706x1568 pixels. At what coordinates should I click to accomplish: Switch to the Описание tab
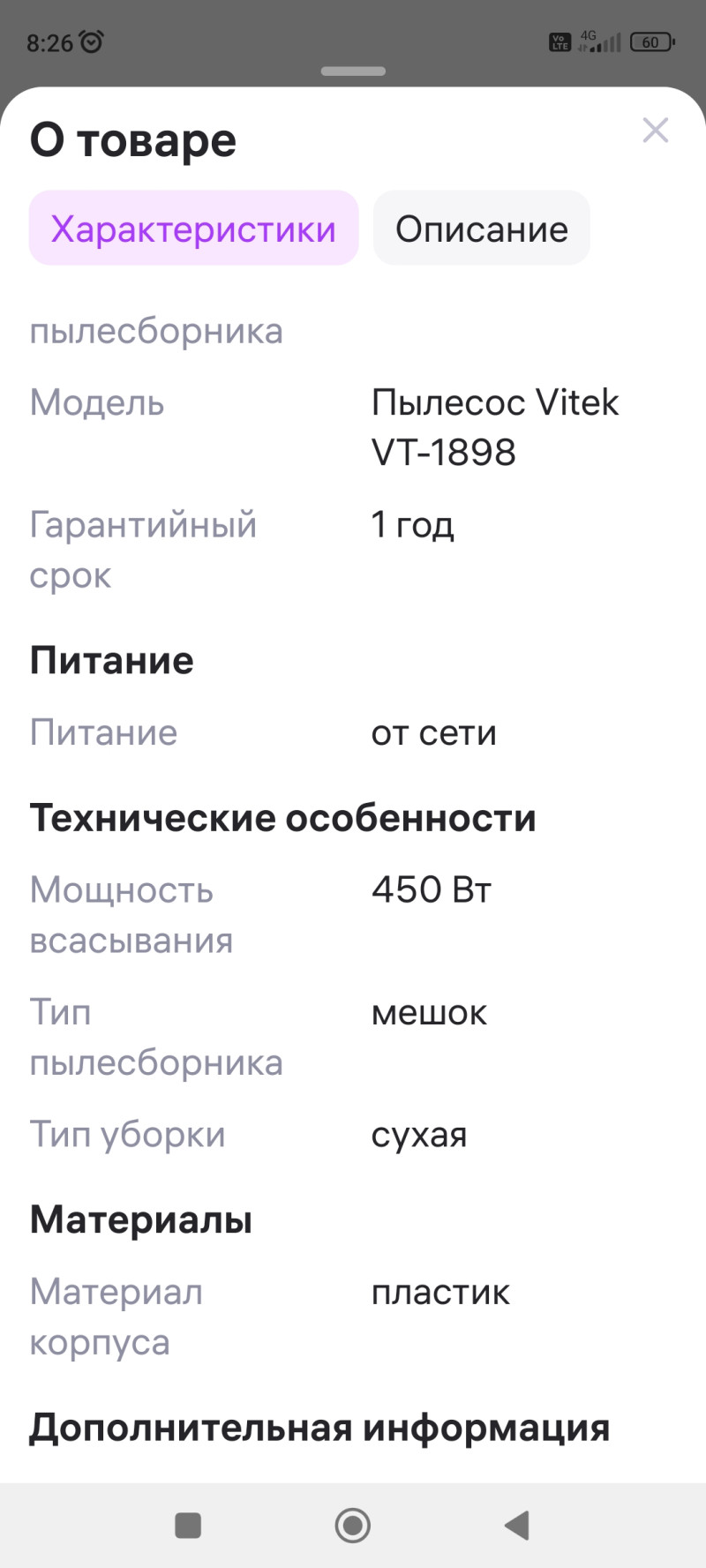(481, 229)
